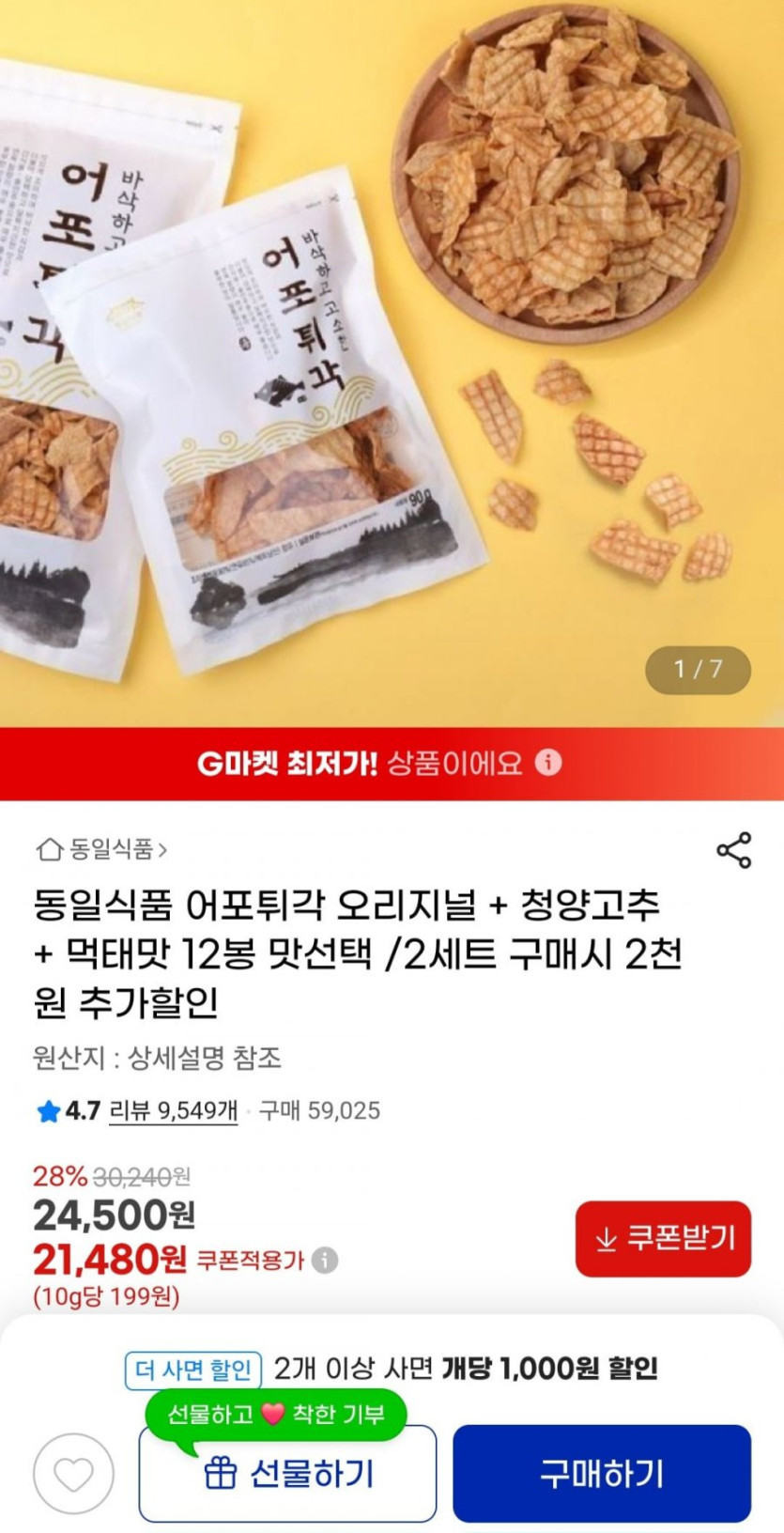784x1533 pixels.
Task: Open info icon beside 쿠폰적용가
Action: pos(325,1260)
